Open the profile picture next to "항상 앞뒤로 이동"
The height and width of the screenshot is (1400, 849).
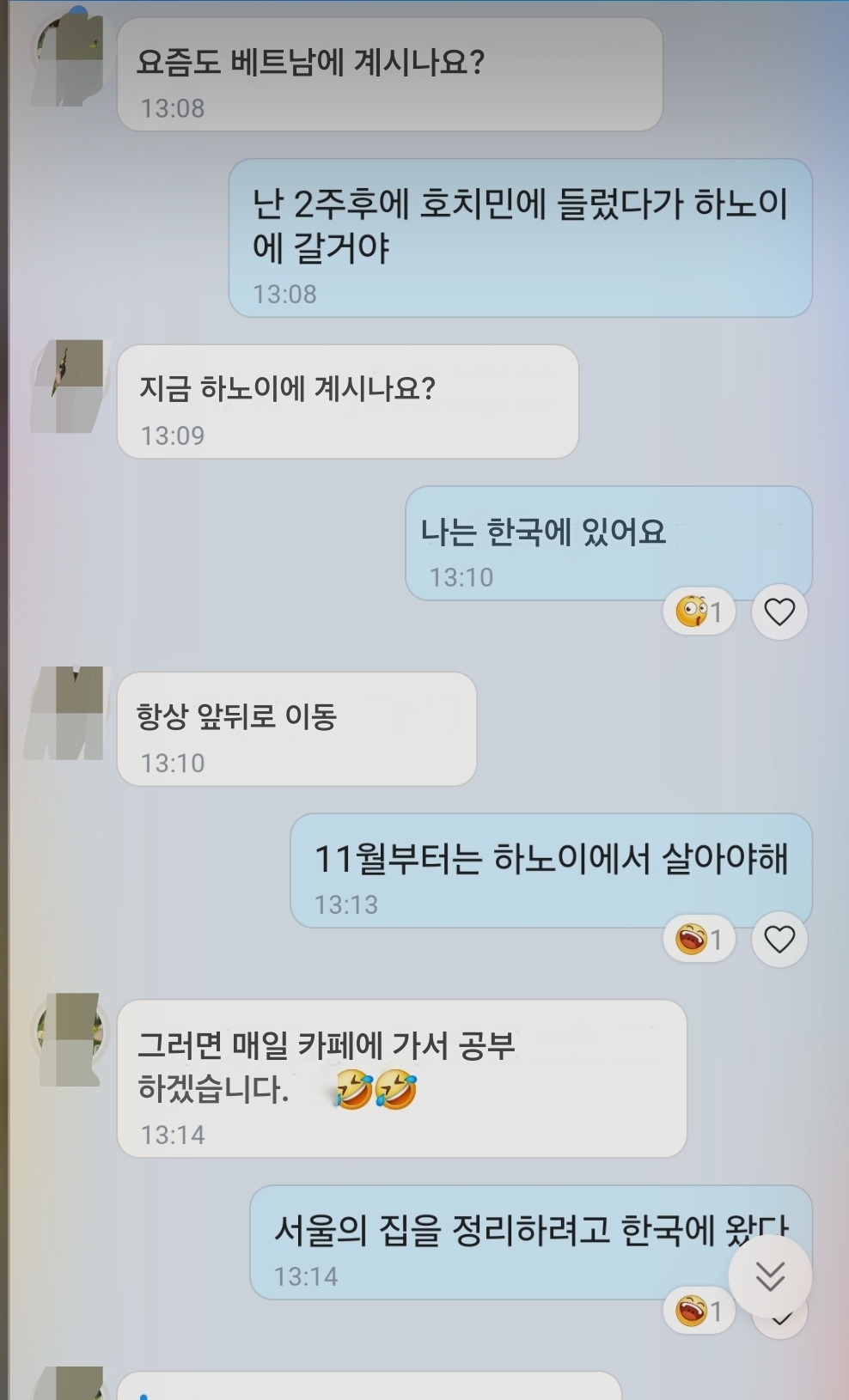pos(67,713)
